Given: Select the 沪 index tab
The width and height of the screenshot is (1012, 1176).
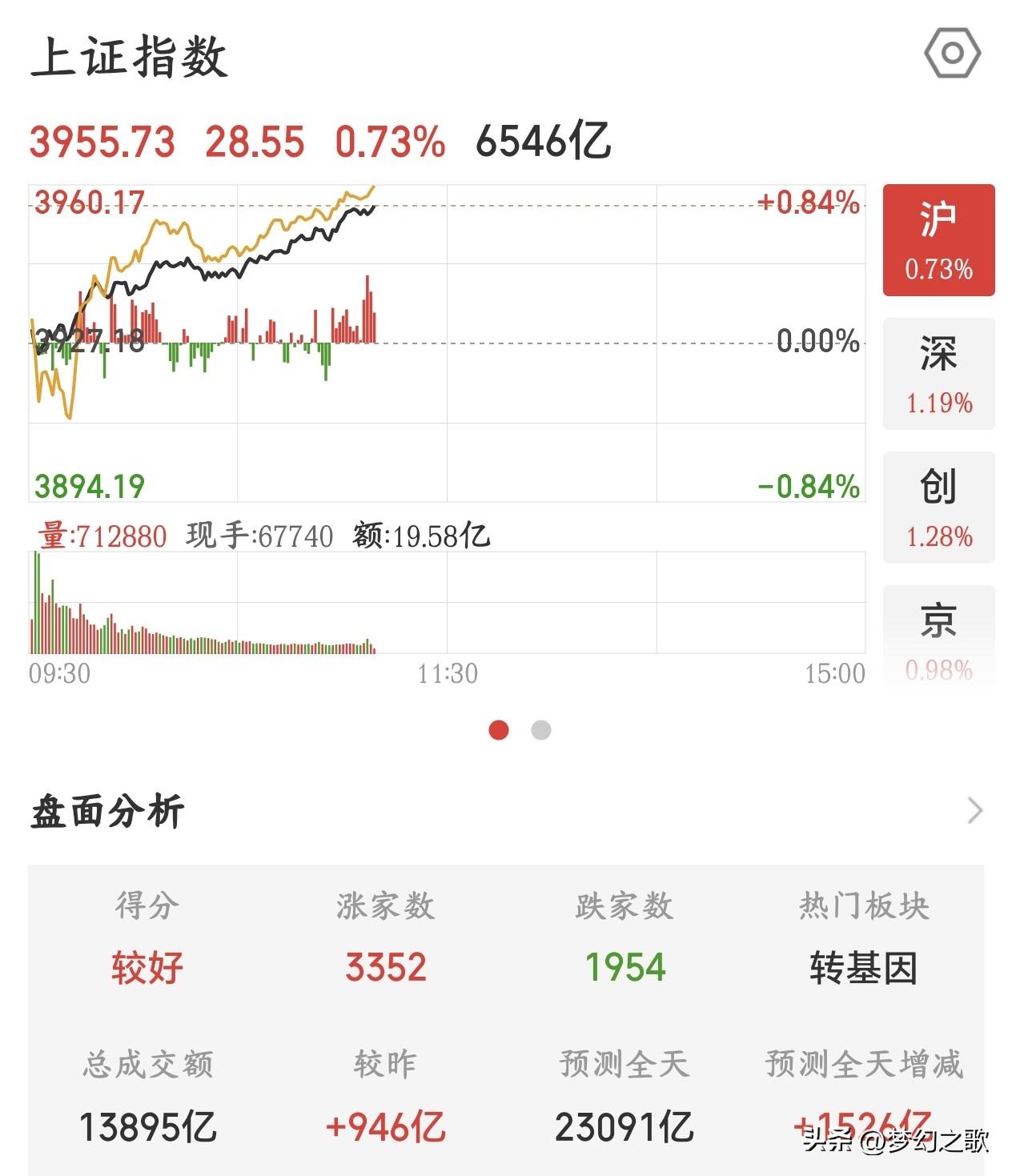Looking at the screenshot, I should tap(938, 240).
